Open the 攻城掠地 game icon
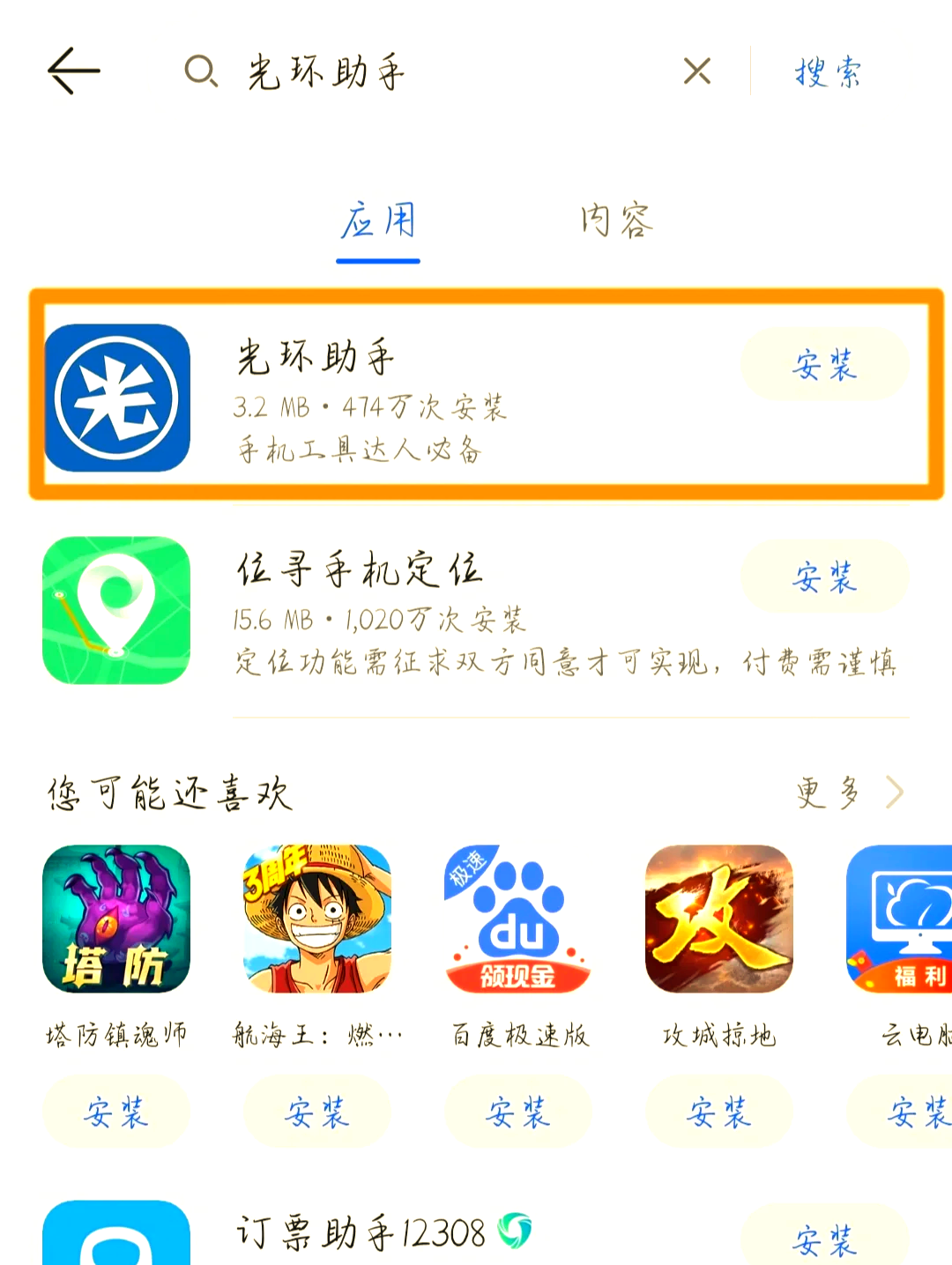This screenshot has height=1265, width=952. [x=719, y=919]
